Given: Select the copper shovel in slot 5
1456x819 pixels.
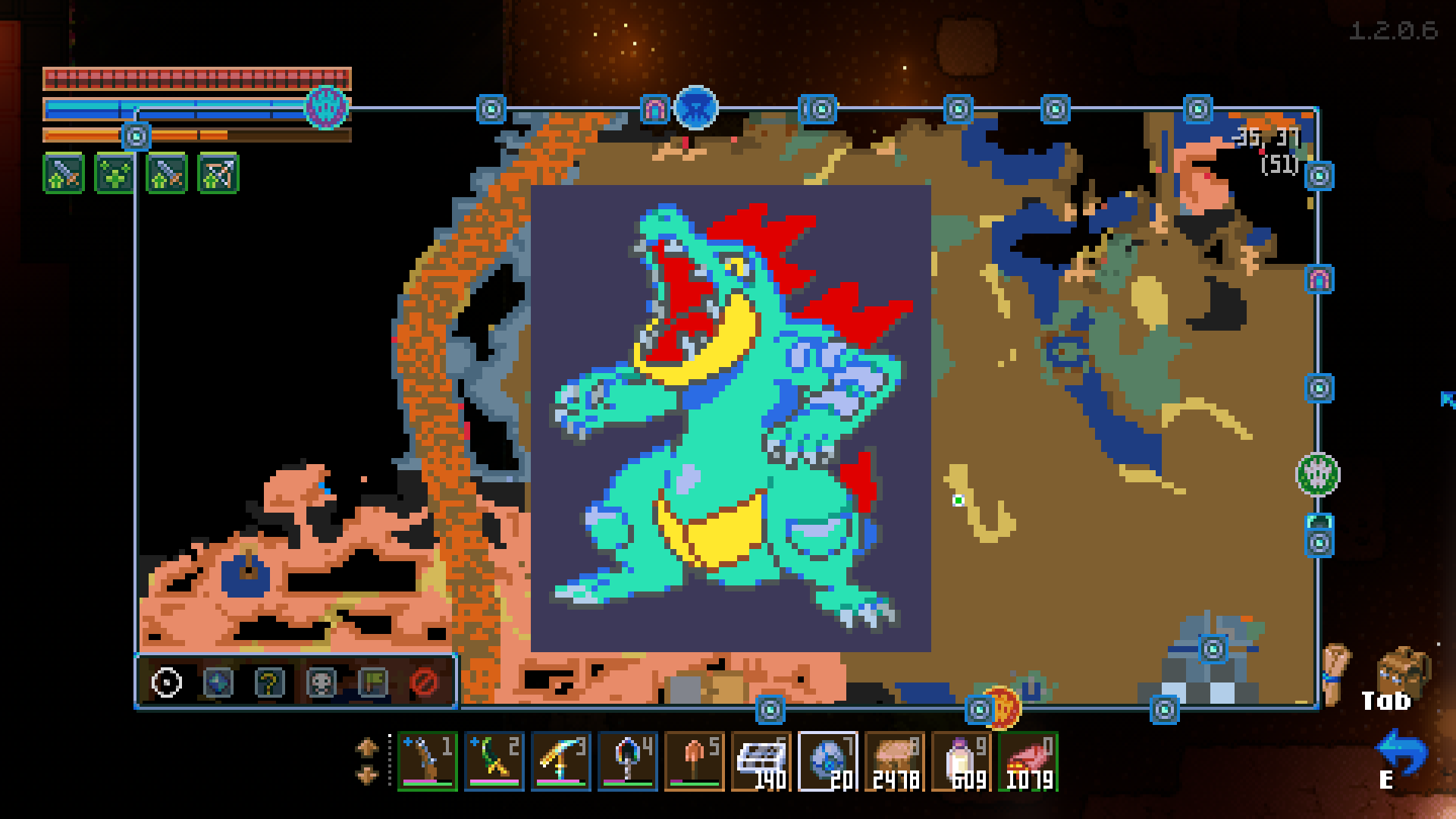Looking at the screenshot, I should click(x=694, y=761).
